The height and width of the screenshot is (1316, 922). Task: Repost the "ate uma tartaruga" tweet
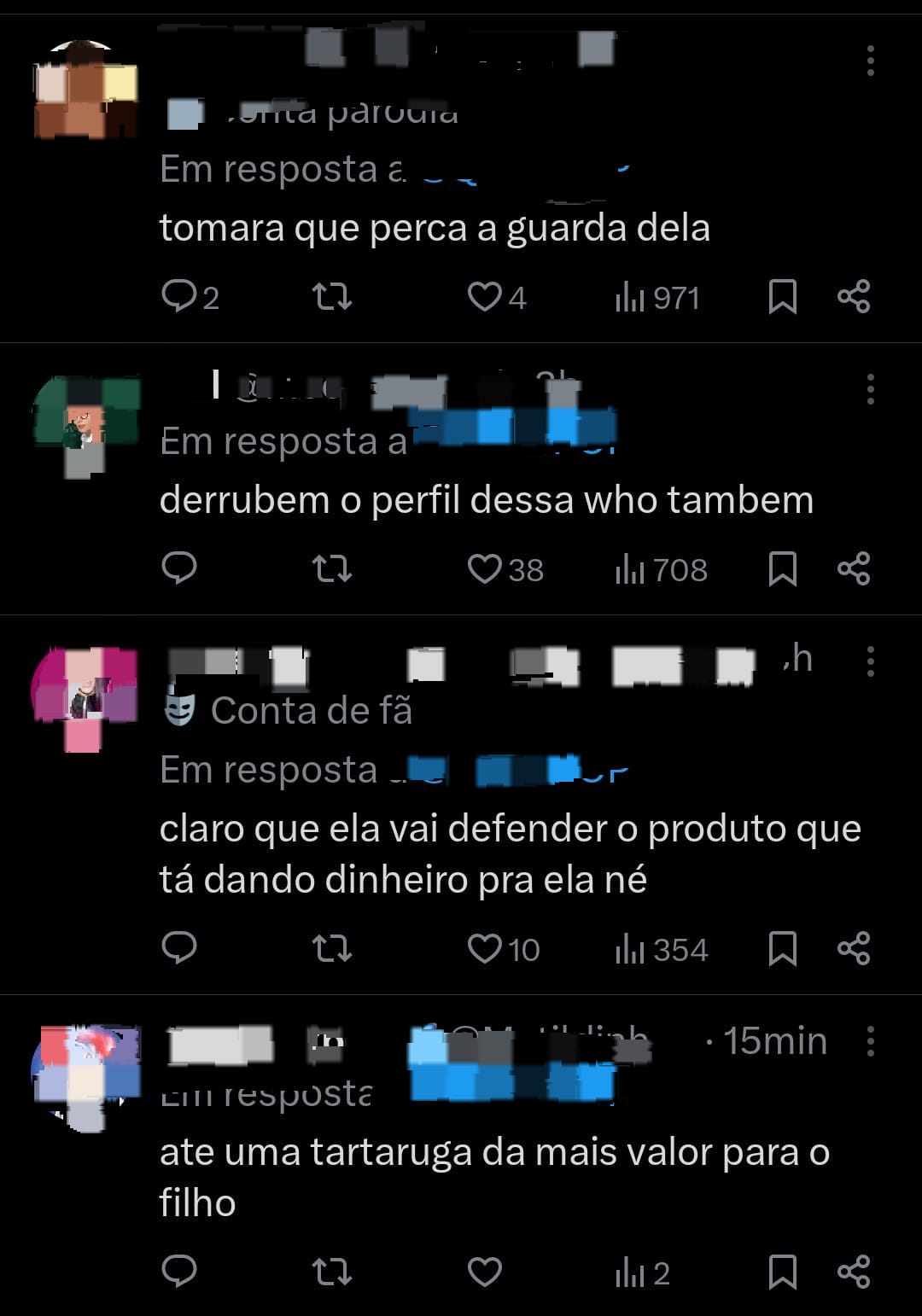(332, 1272)
